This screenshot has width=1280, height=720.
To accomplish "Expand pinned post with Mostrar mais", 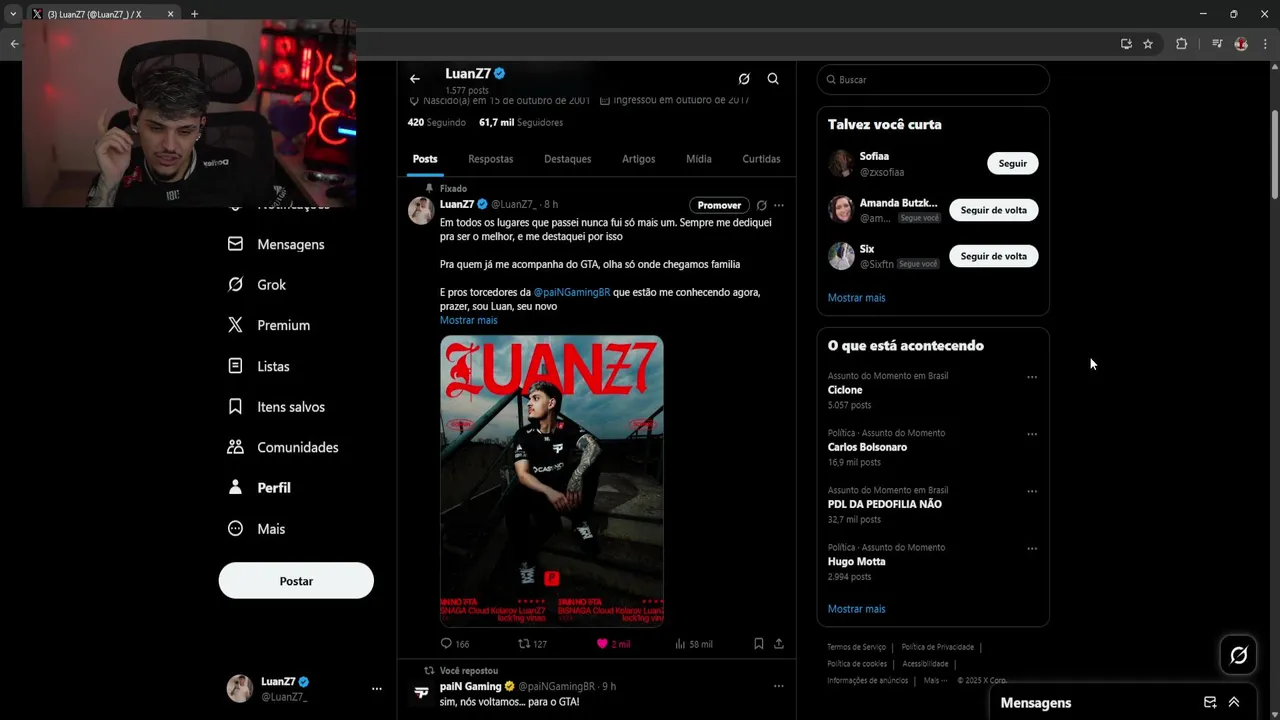I will click(468, 320).
